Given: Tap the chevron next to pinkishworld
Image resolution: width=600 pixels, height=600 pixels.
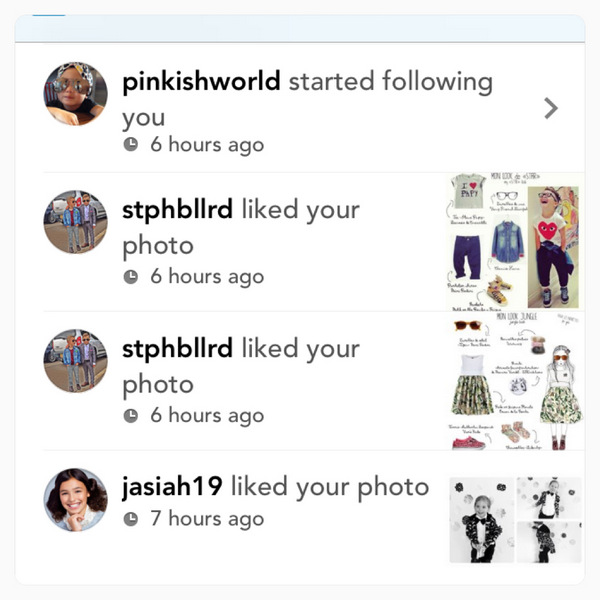Looking at the screenshot, I should pos(551,108).
